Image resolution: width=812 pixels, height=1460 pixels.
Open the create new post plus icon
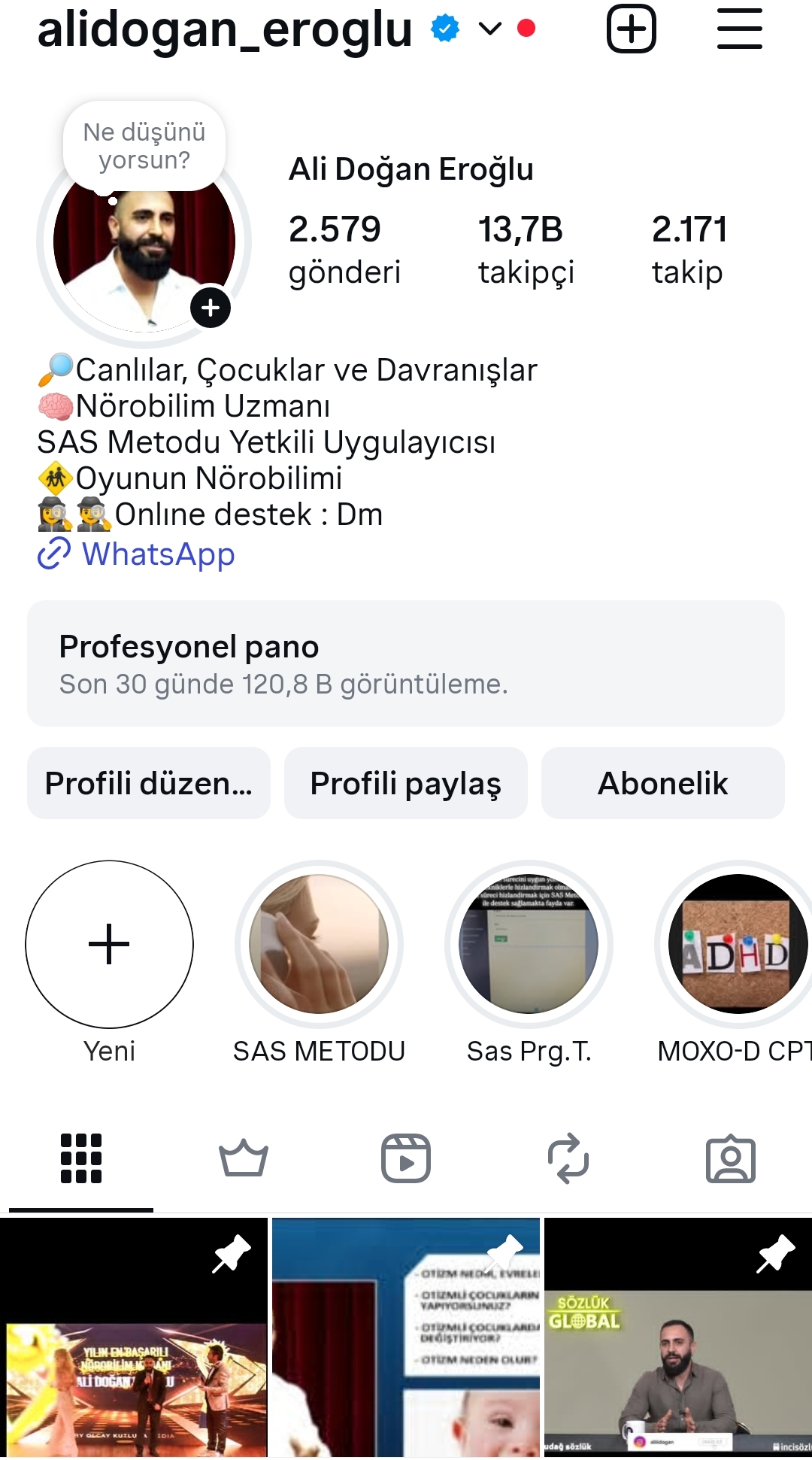(631, 29)
